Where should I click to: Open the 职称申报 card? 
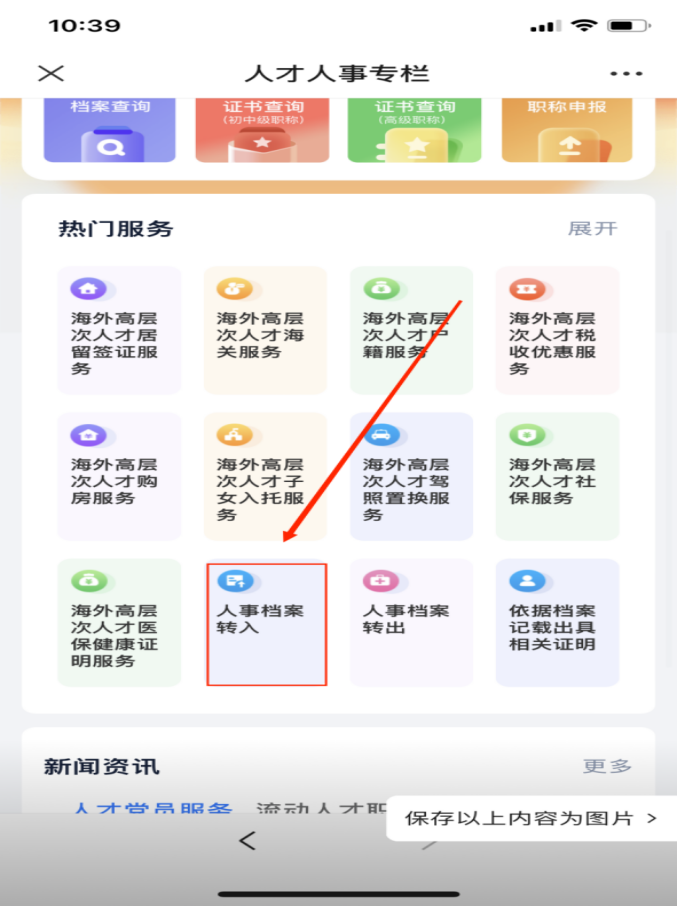click(x=567, y=130)
